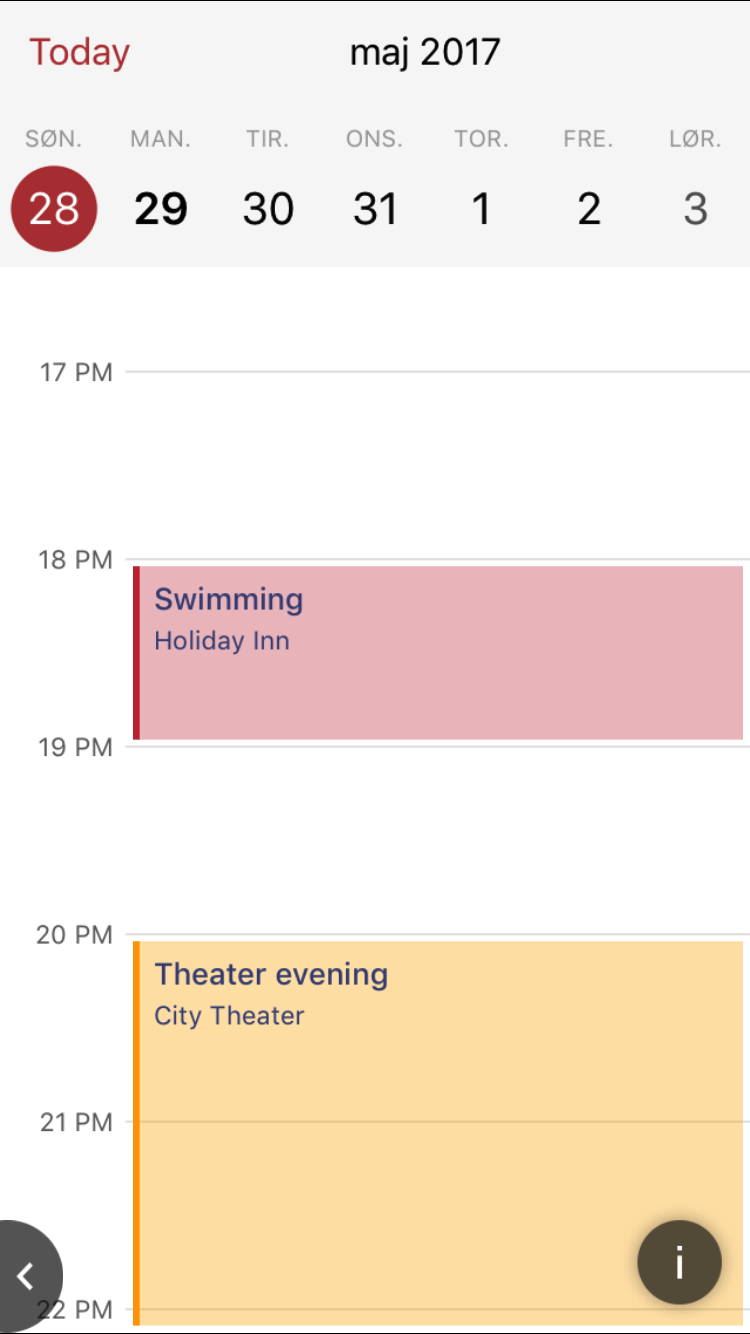Choose Thursday the 1st
Screen dimensions: 750x1334
pyautogui.click(x=482, y=208)
